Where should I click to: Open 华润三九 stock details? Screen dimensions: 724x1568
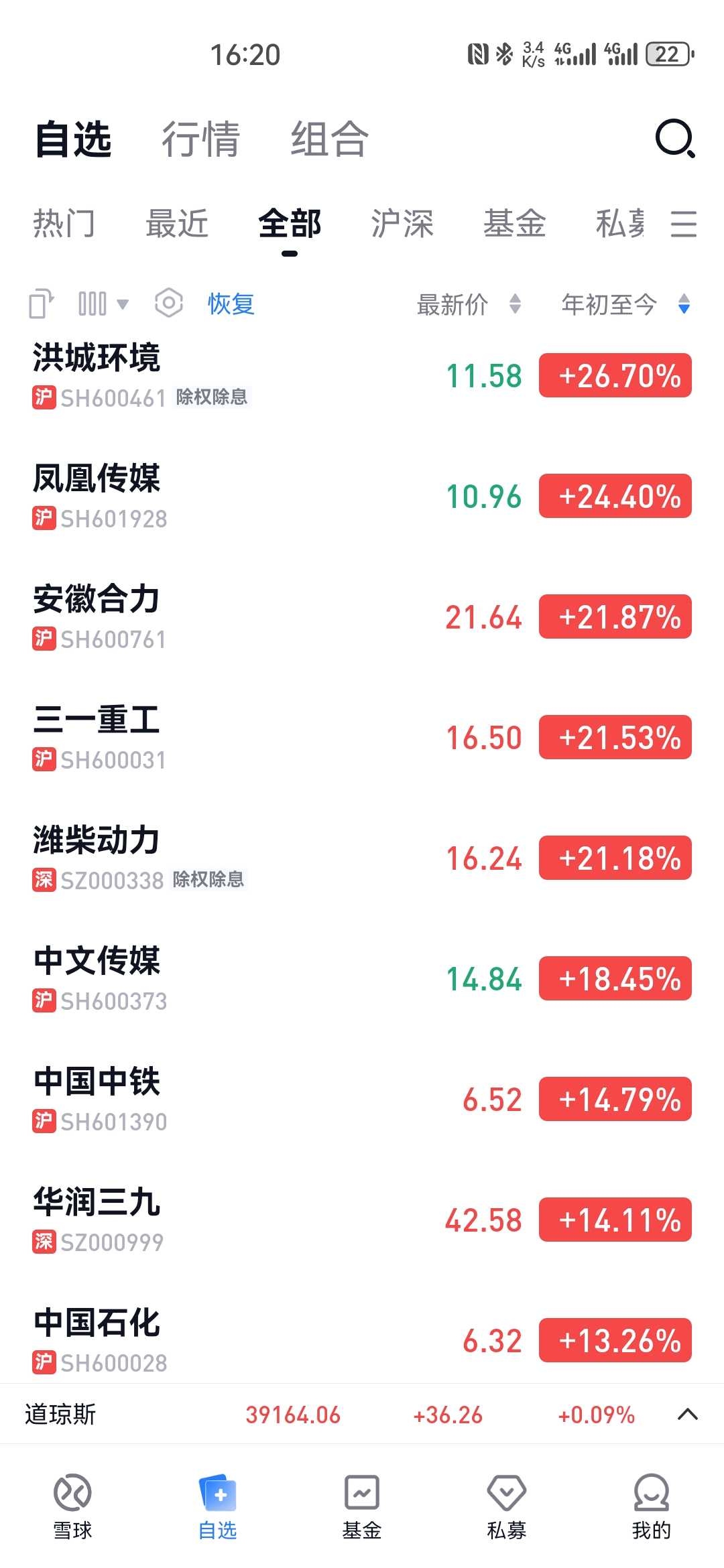pos(362,1220)
